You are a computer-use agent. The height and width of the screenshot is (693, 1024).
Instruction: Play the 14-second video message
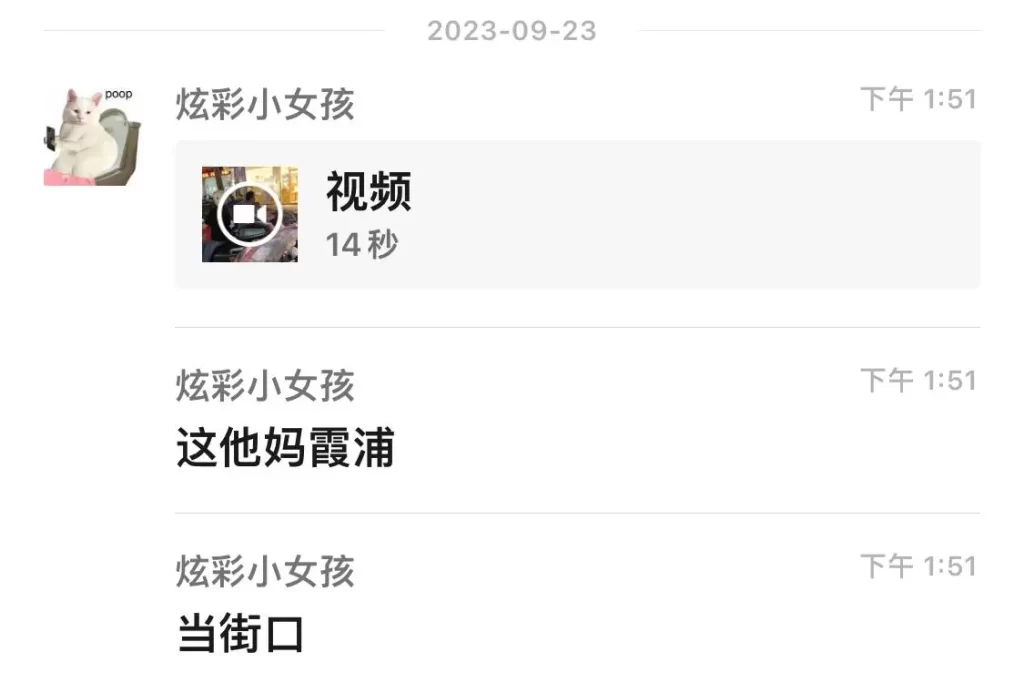pyautogui.click(x=250, y=214)
